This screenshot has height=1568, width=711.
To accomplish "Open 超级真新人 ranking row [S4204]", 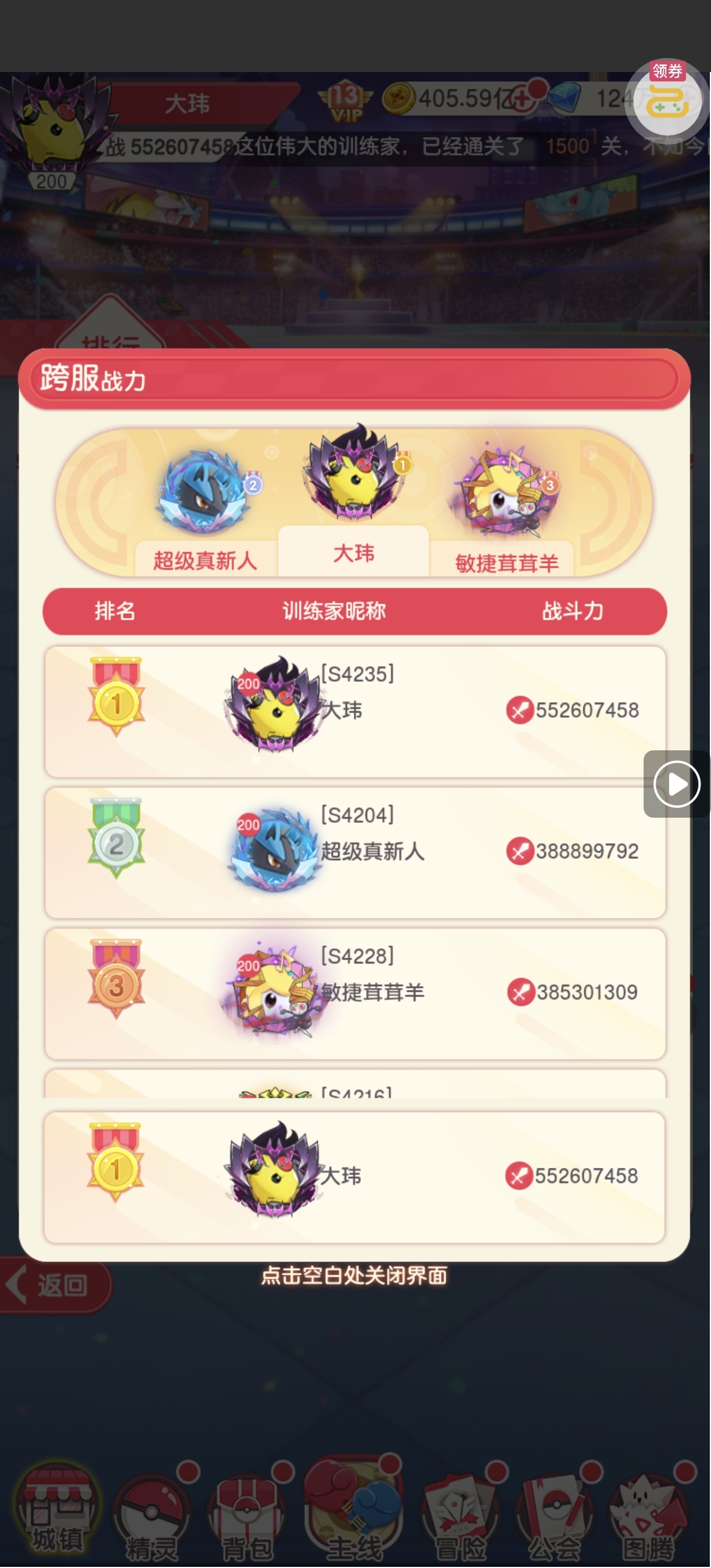I will (x=355, y=852).
